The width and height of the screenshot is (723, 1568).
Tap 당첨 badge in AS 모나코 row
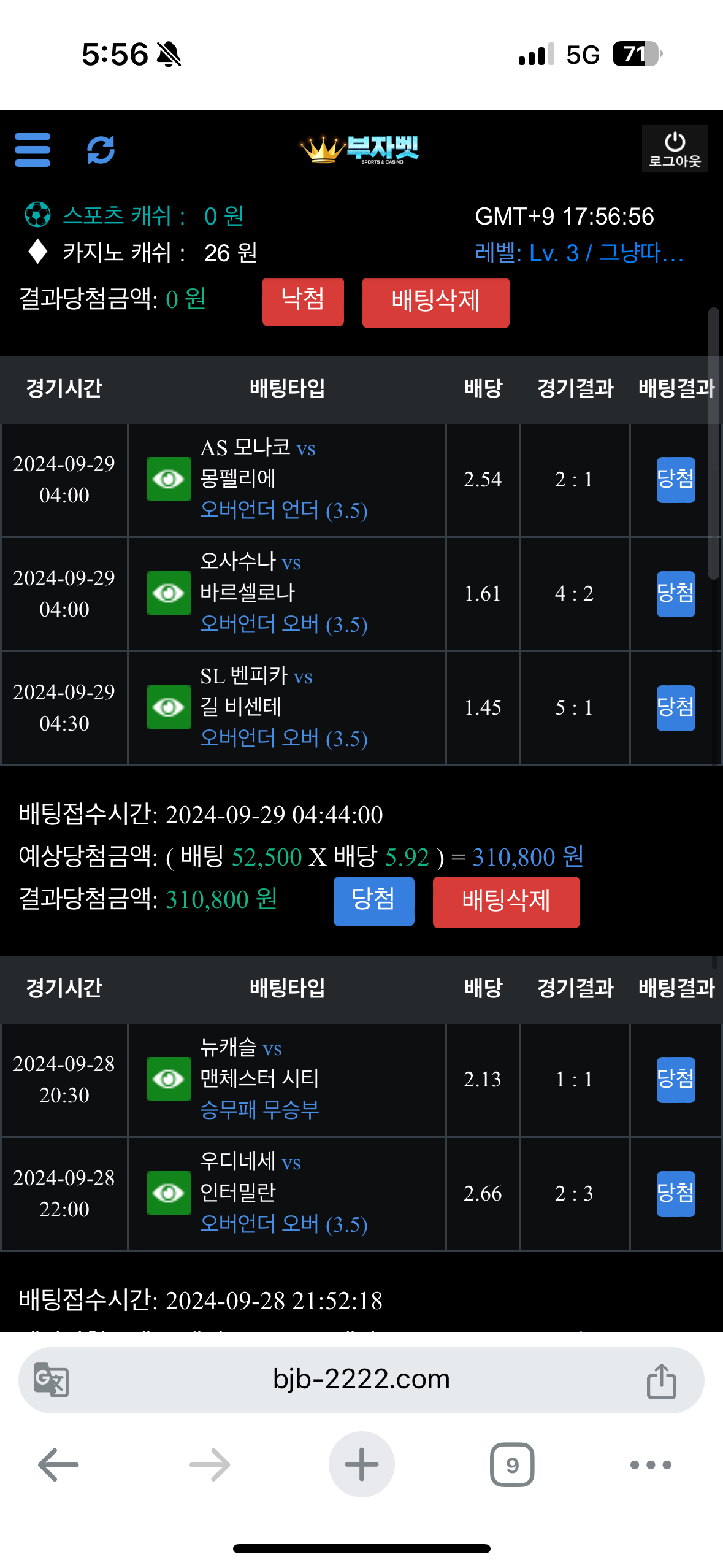click(675, 479)
